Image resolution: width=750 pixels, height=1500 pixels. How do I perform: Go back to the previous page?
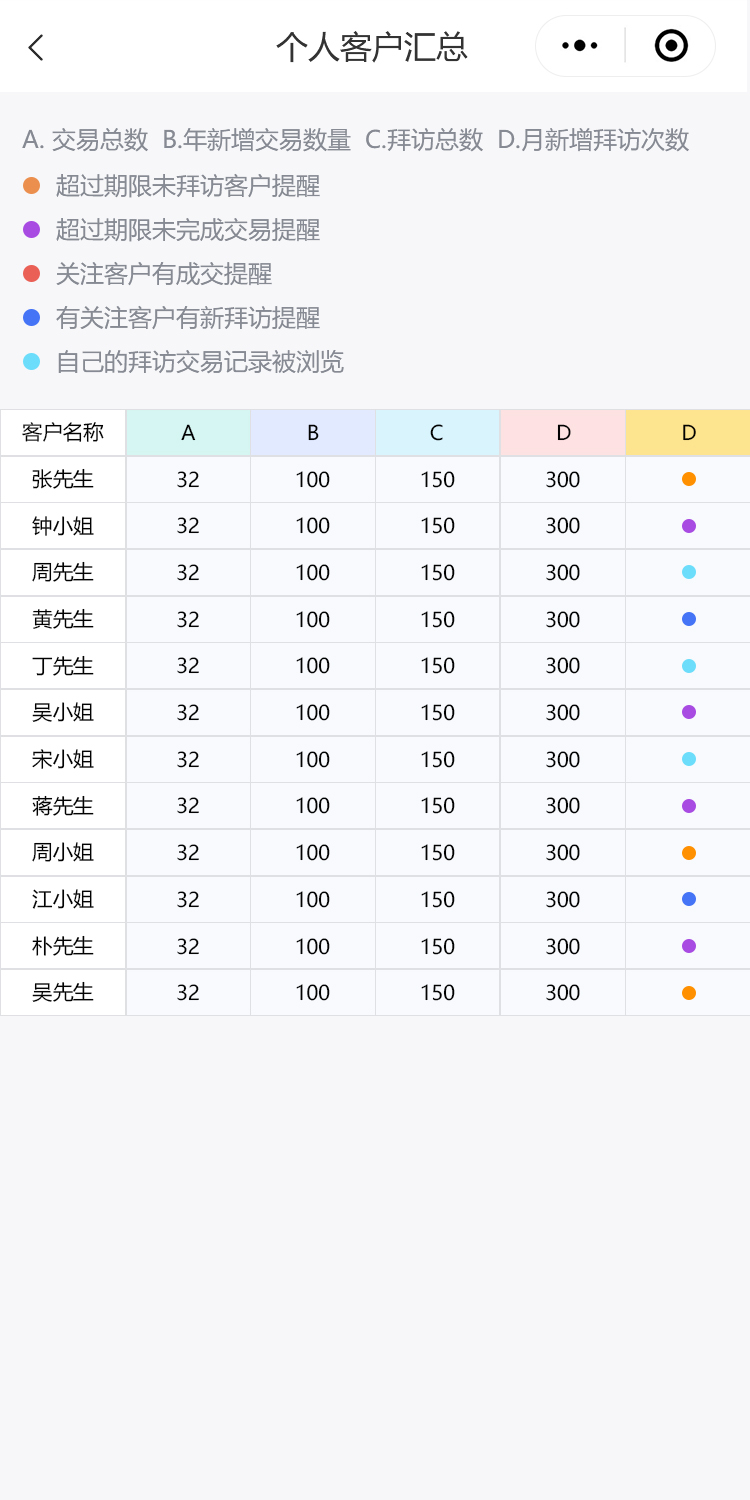point(36,47)
